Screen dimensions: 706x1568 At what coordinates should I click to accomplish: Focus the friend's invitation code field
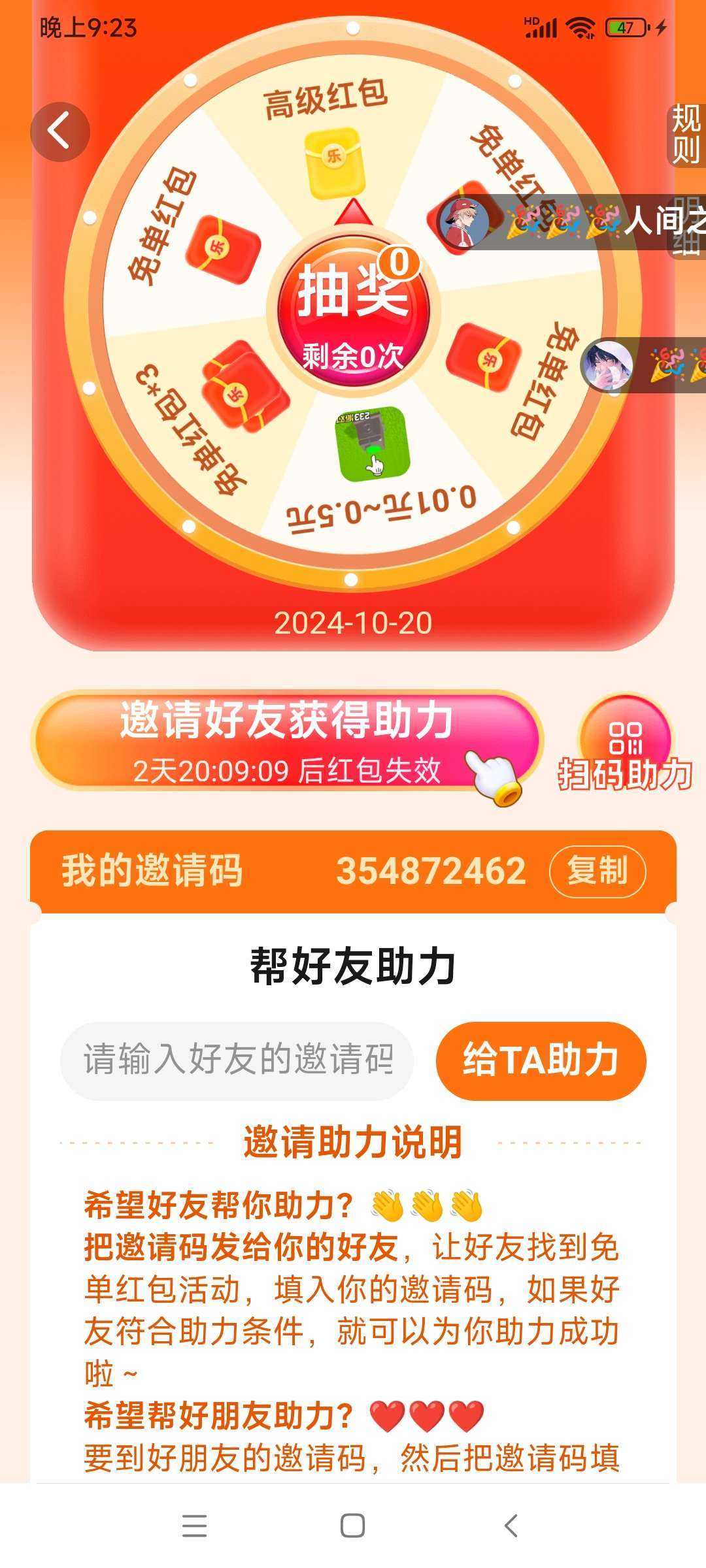pyautogui.click(x=237, y=1060)
